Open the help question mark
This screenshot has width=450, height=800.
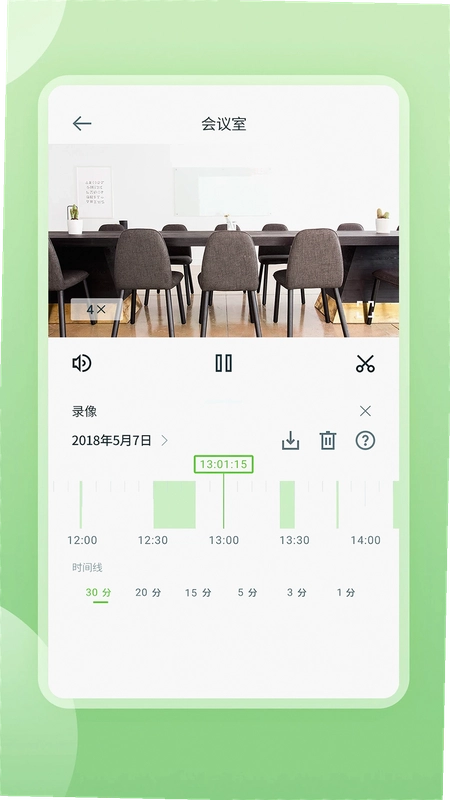point(365,440)
